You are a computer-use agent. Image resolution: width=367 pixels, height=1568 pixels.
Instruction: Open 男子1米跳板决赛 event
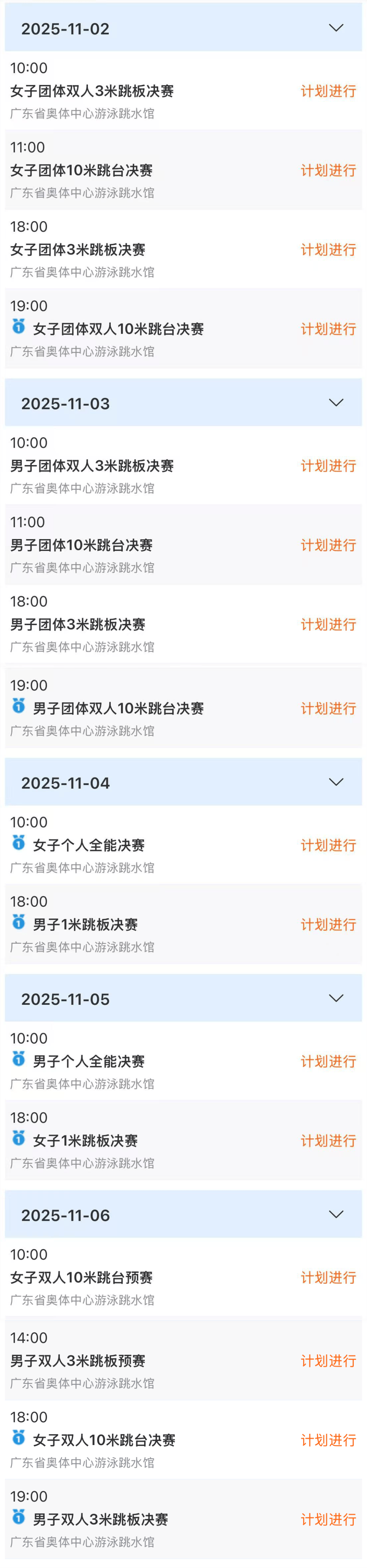(x=85, y=925)
